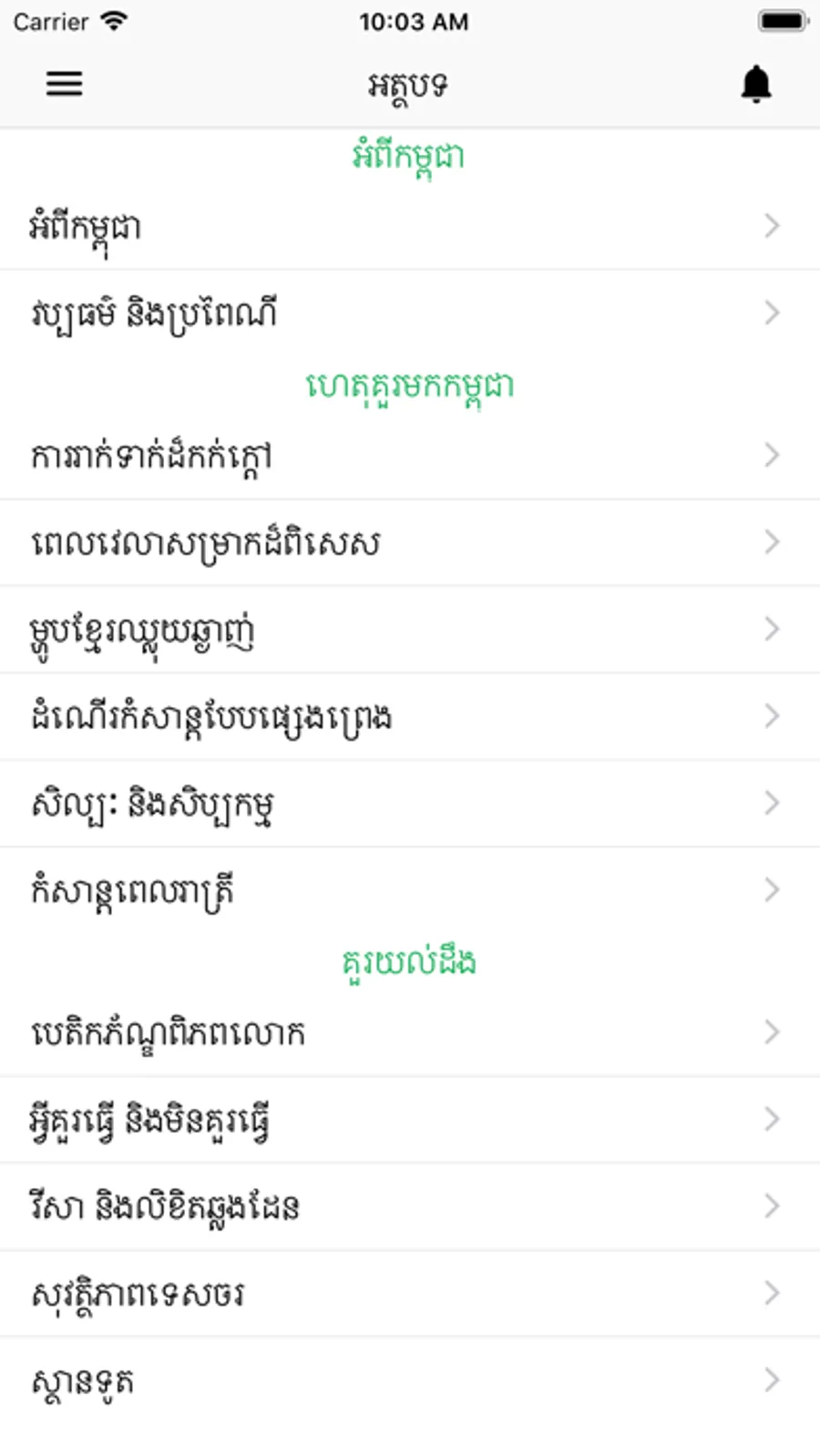Open ពេលវេលាសម្រាកដ៏ពិសេស row
820x1456 pixels.
410,542
